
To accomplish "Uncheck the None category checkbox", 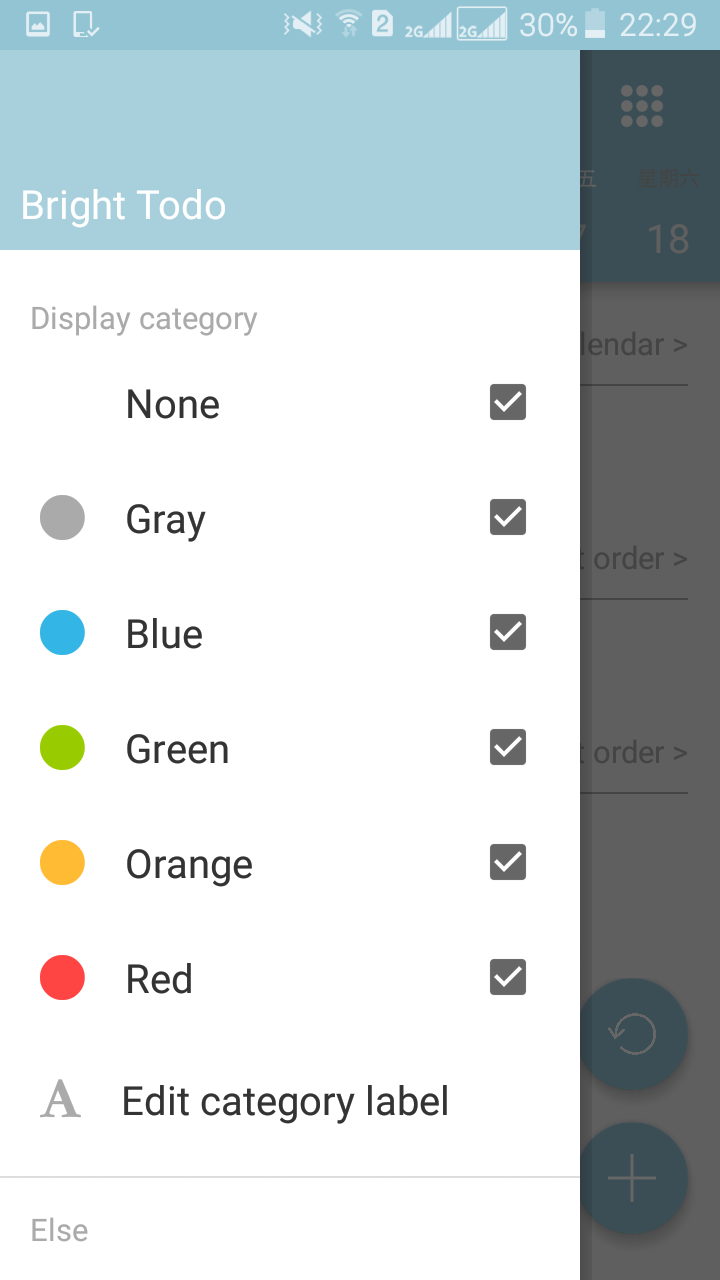I will [507, 402].
